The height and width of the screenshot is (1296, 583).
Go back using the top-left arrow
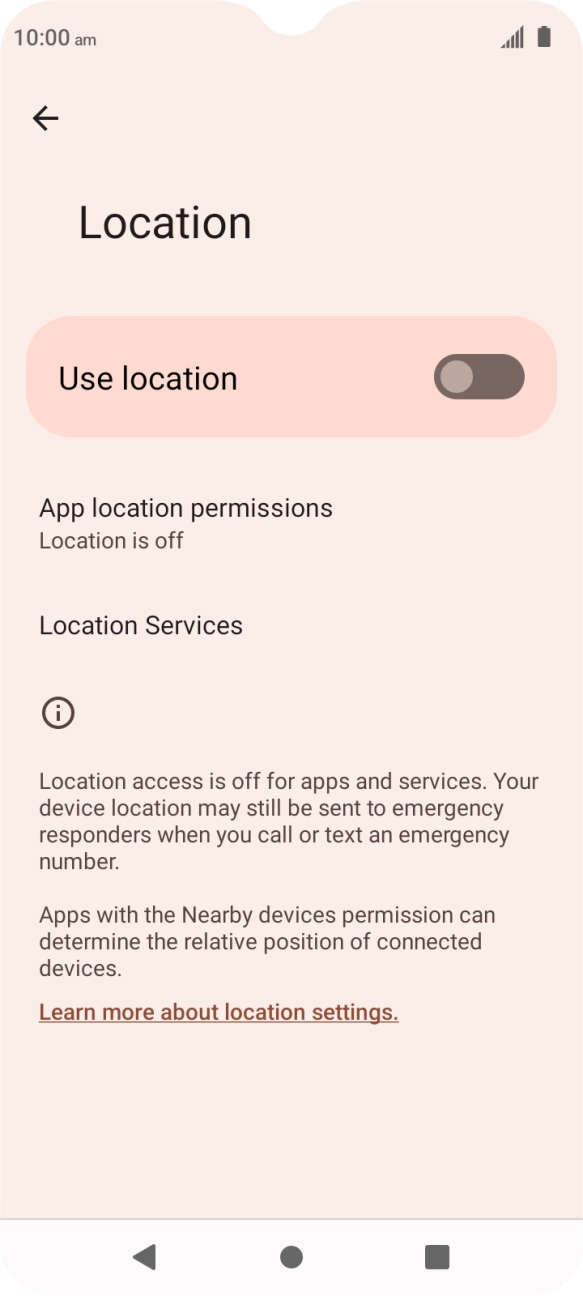coord(45,119)
